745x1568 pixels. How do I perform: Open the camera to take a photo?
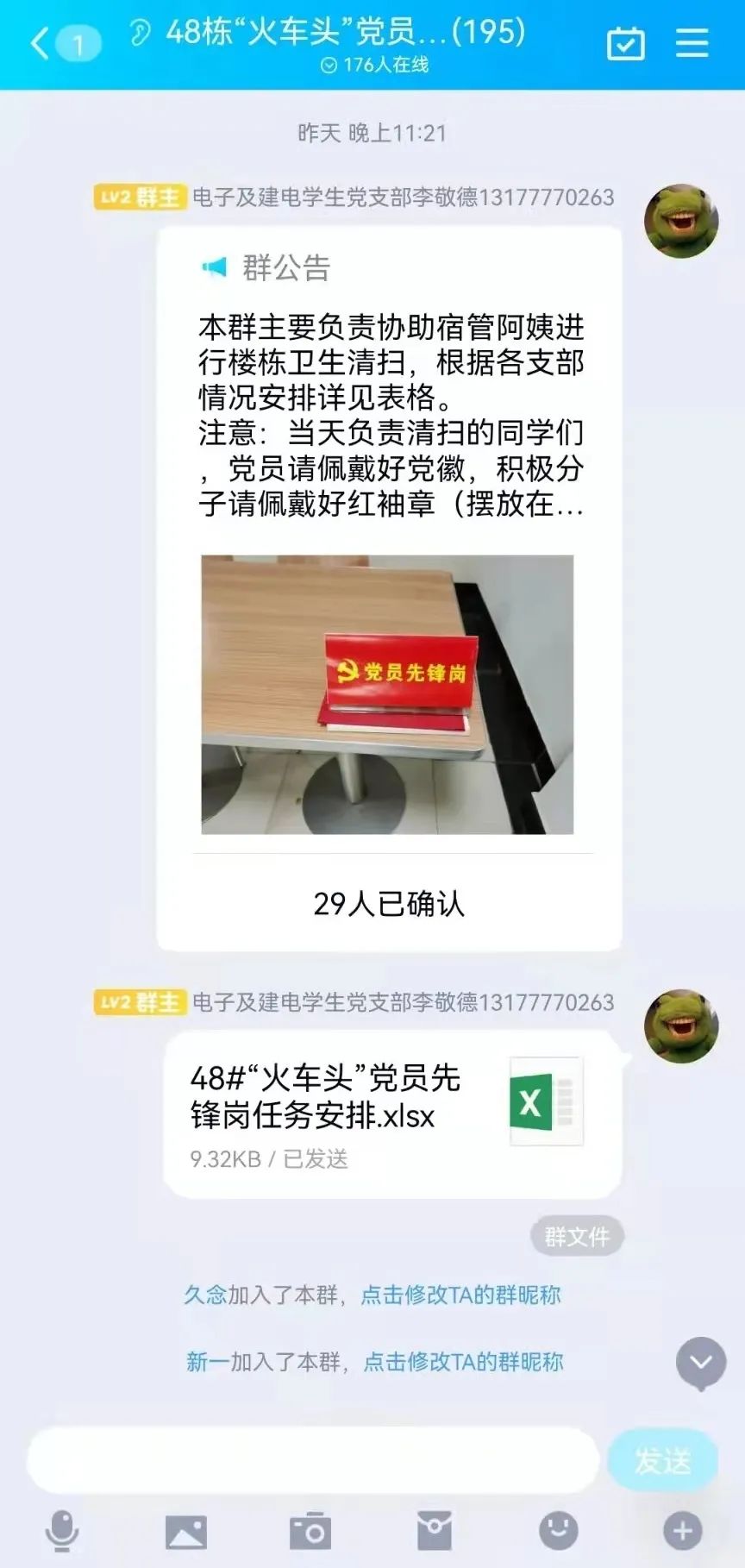coord(310,1531)
